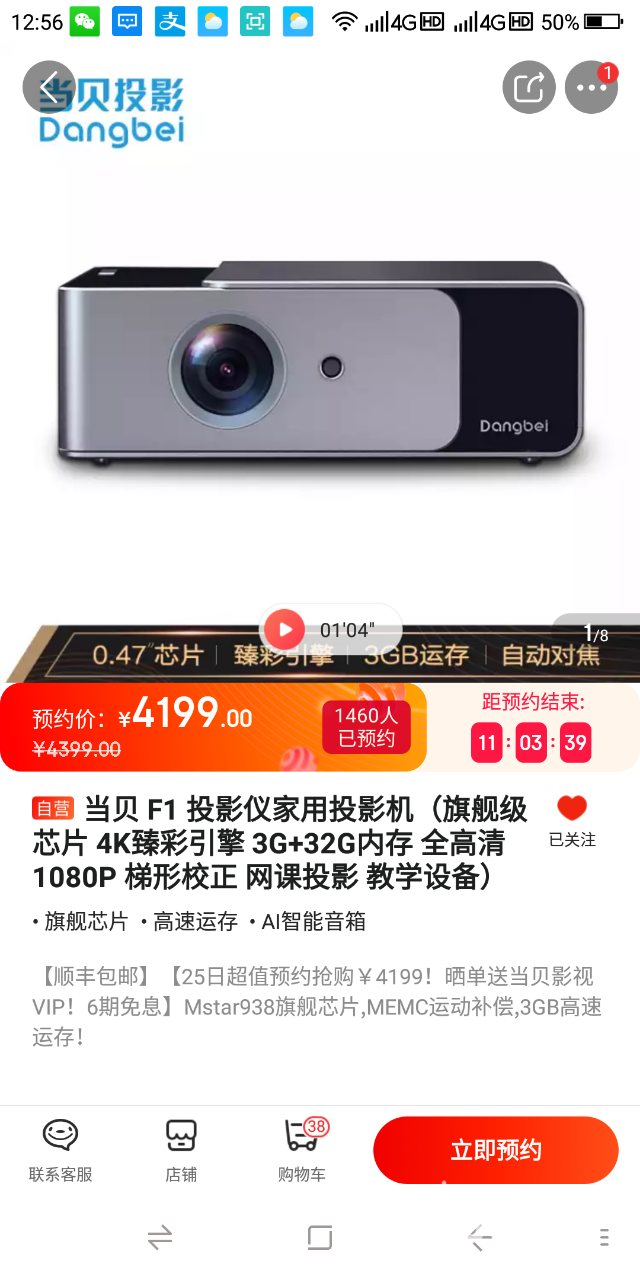640x1280 pixels.
Task: Unfollow product via red heart icon
Action: 572,810
